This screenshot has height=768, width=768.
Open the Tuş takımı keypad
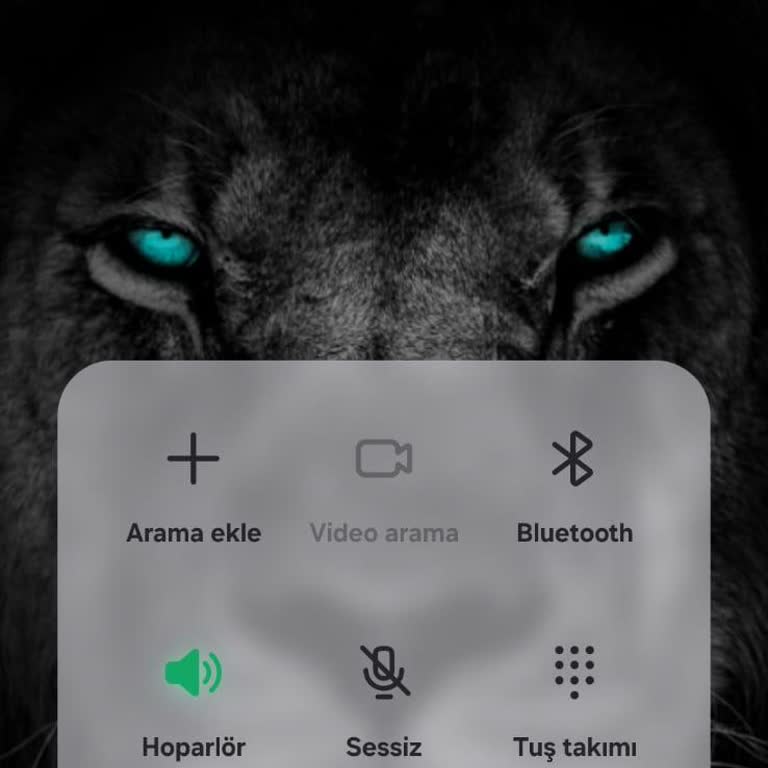[x=574, y=672]
